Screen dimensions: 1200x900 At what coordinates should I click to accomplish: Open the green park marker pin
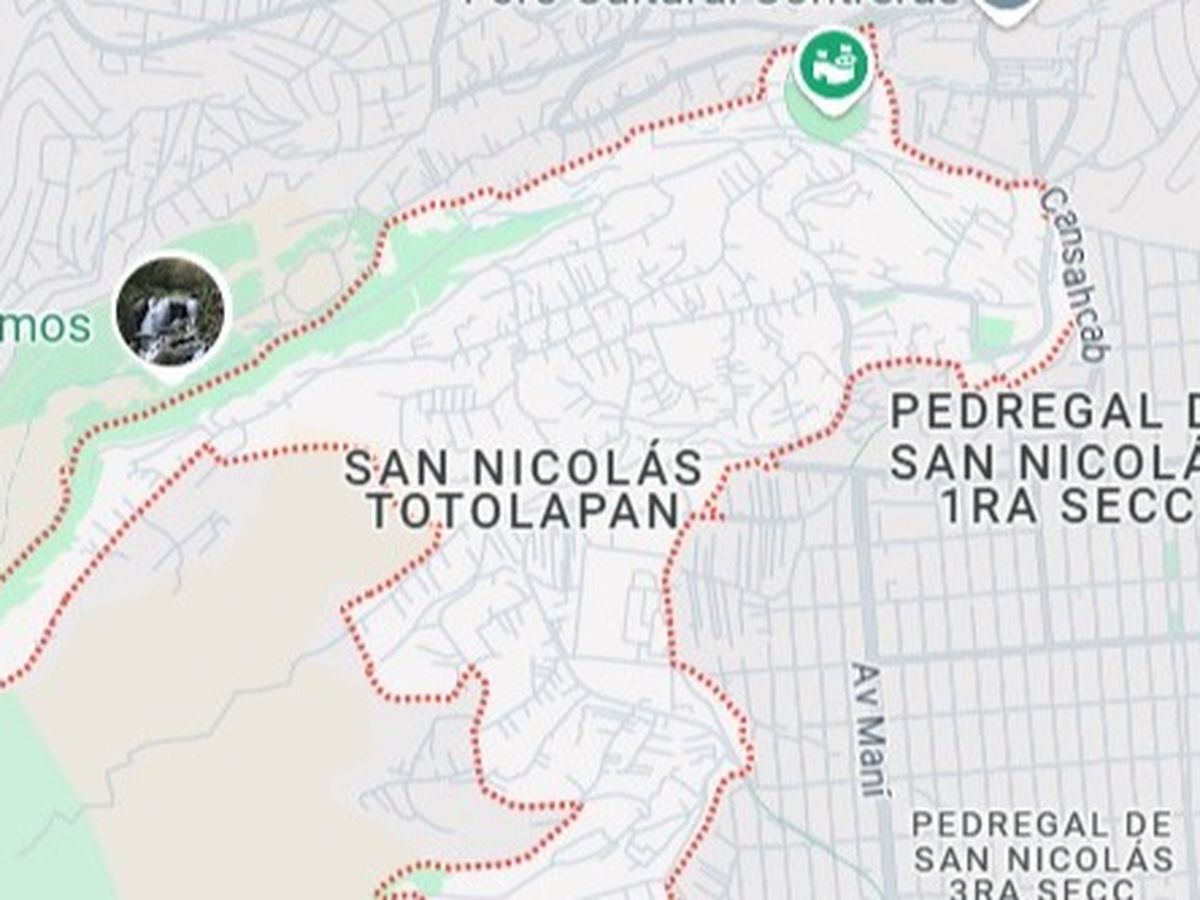tap(832, 64)
